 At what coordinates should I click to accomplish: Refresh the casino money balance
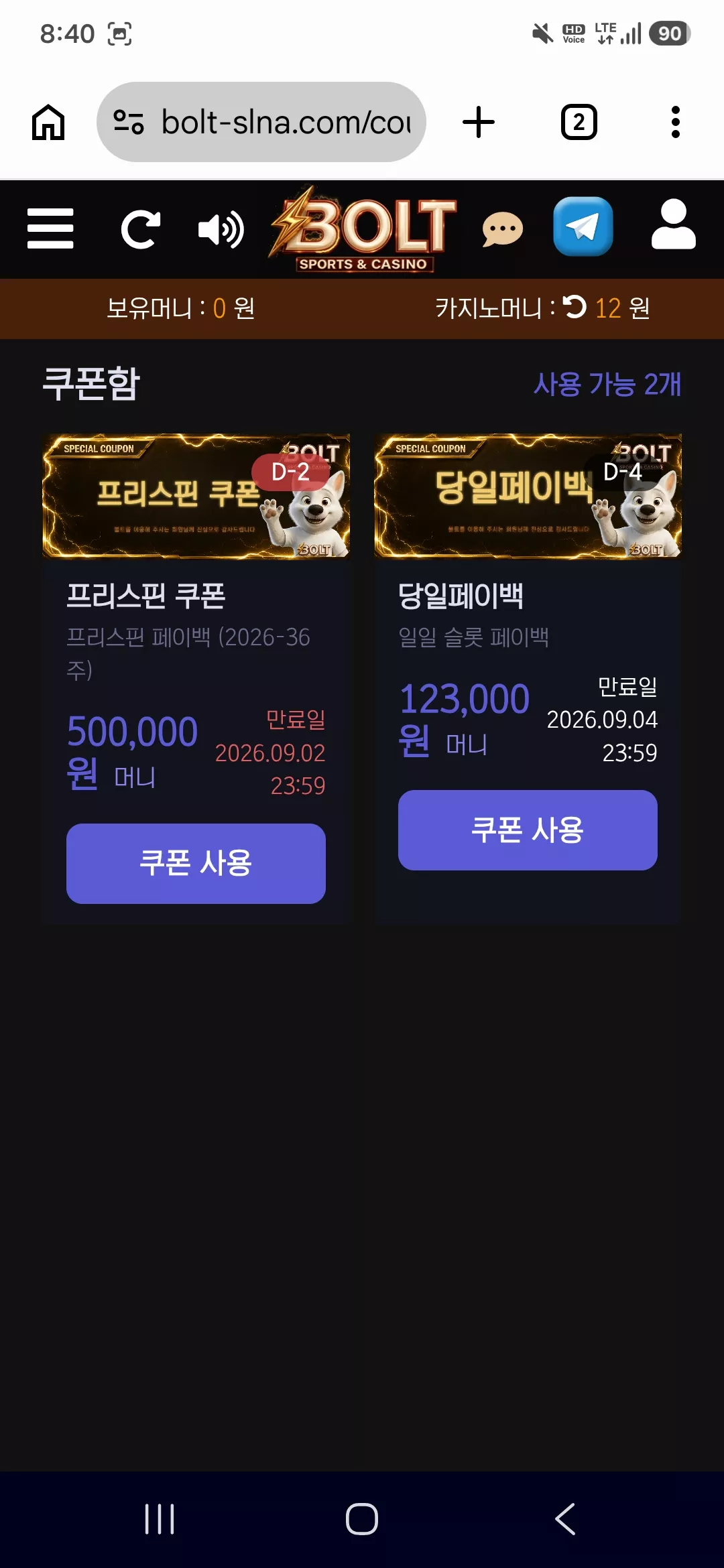(x=575, y=307)
